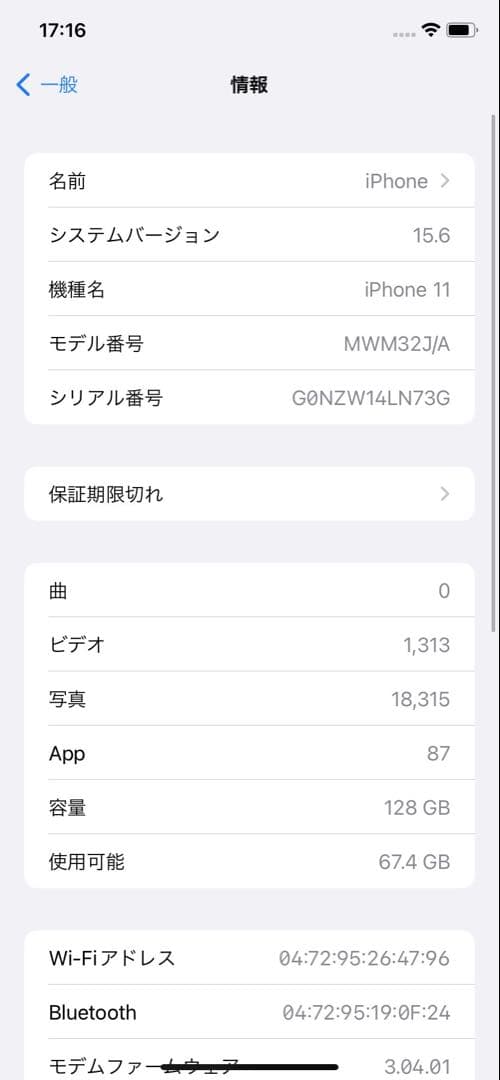Open the 保証期限切れ coverage details
The width and height of the screenshot is (500, 1080).
coord(249,494)
